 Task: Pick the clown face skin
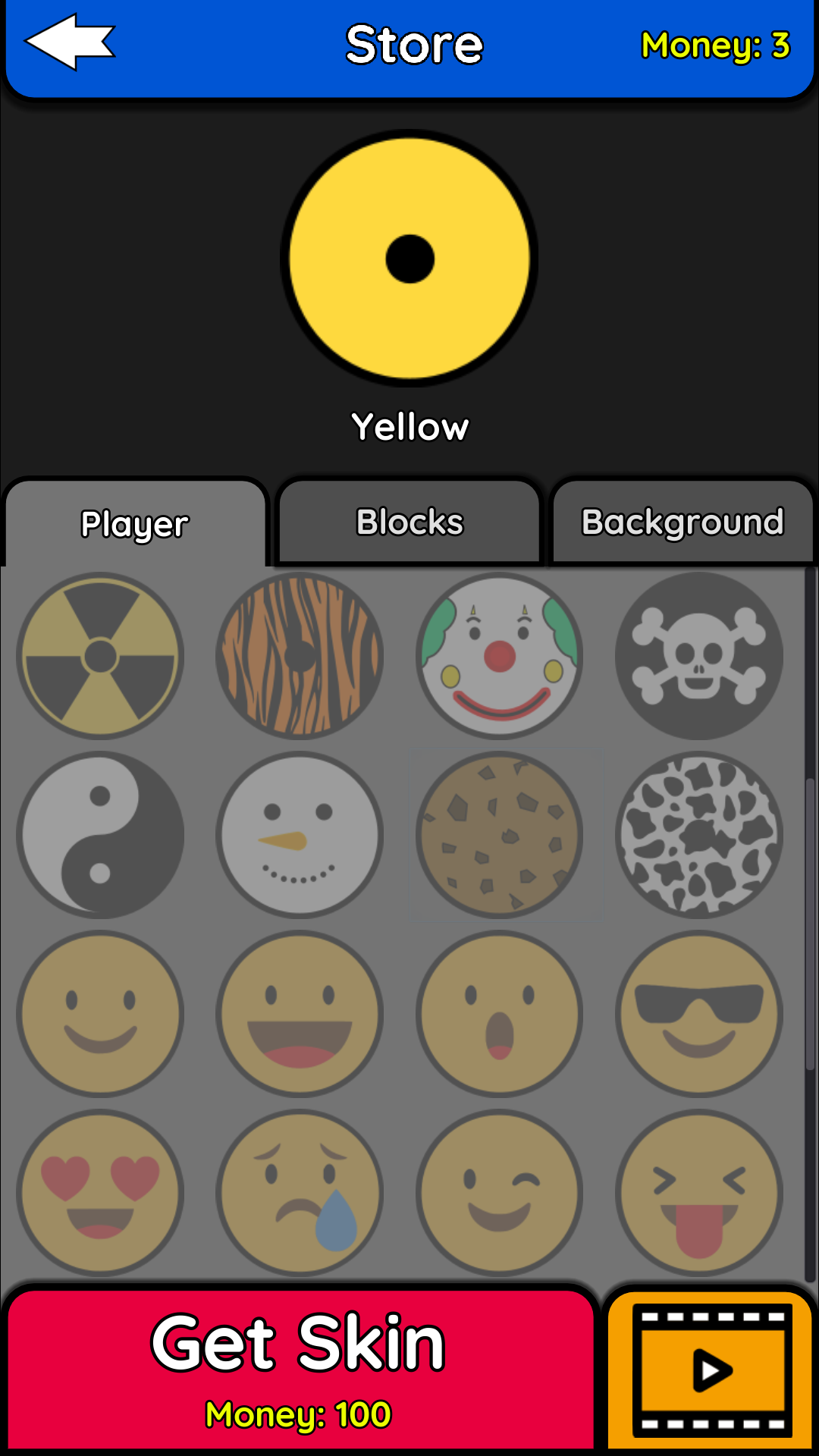pos(499,656)
